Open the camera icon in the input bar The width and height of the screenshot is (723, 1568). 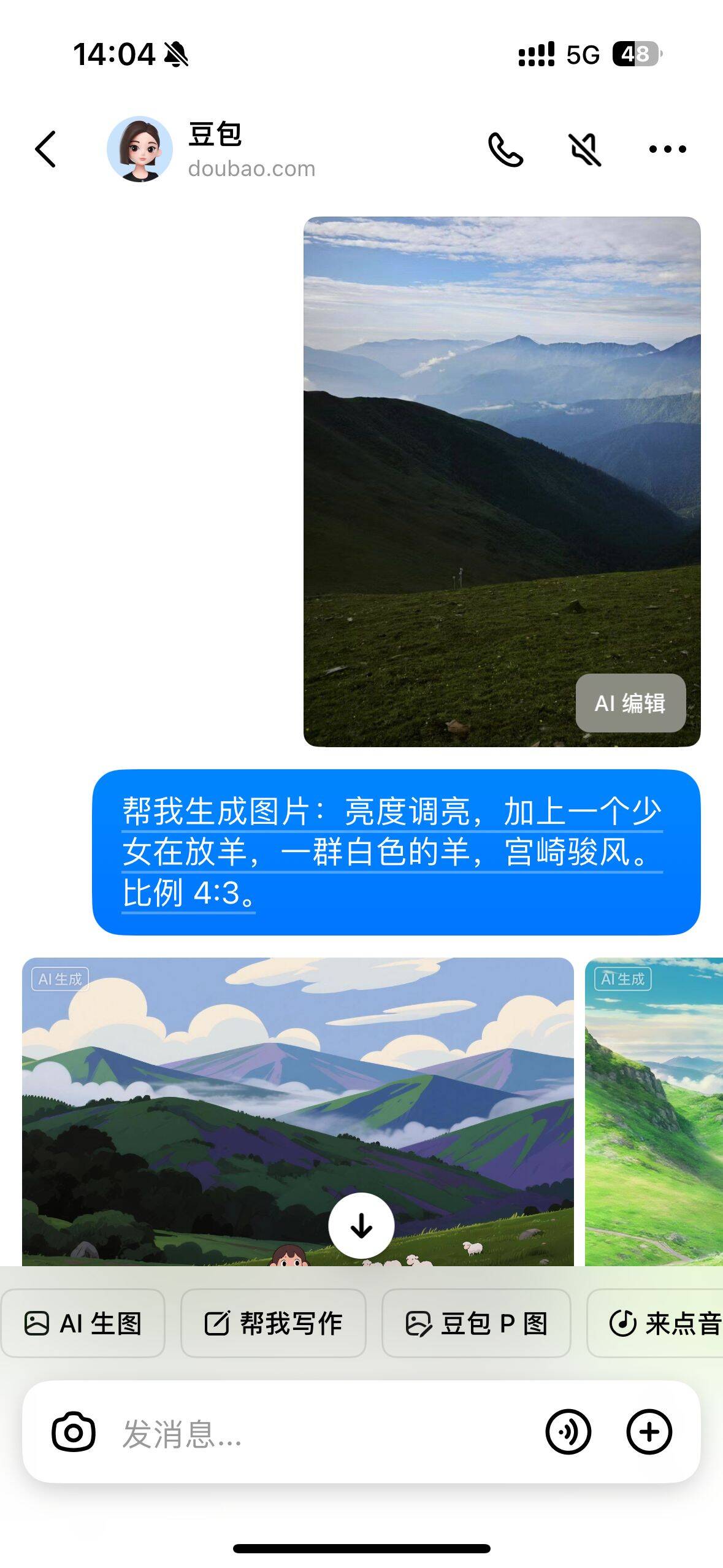(x=74, y=1433)
